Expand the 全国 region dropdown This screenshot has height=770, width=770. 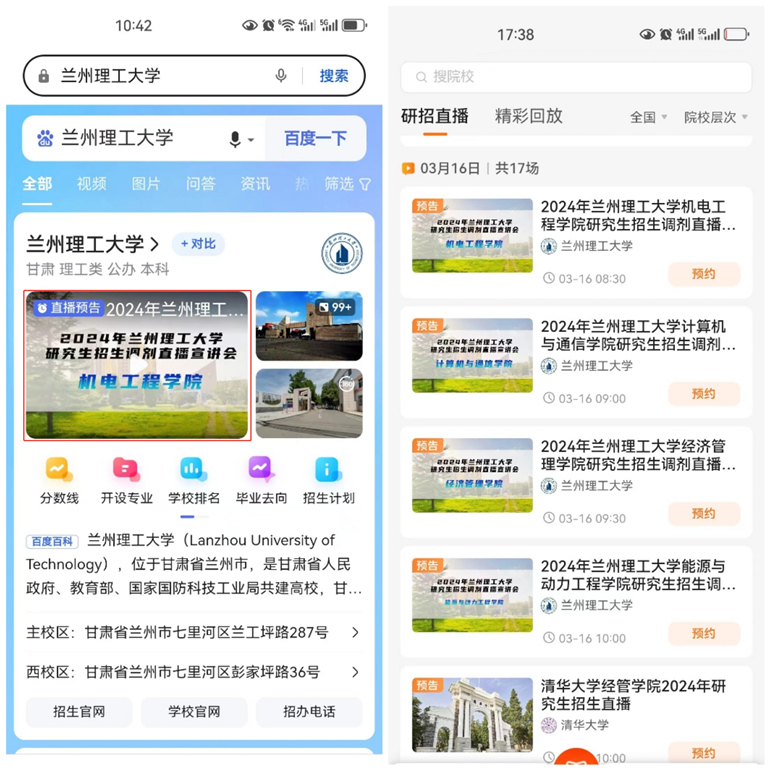tap(648, 117)
